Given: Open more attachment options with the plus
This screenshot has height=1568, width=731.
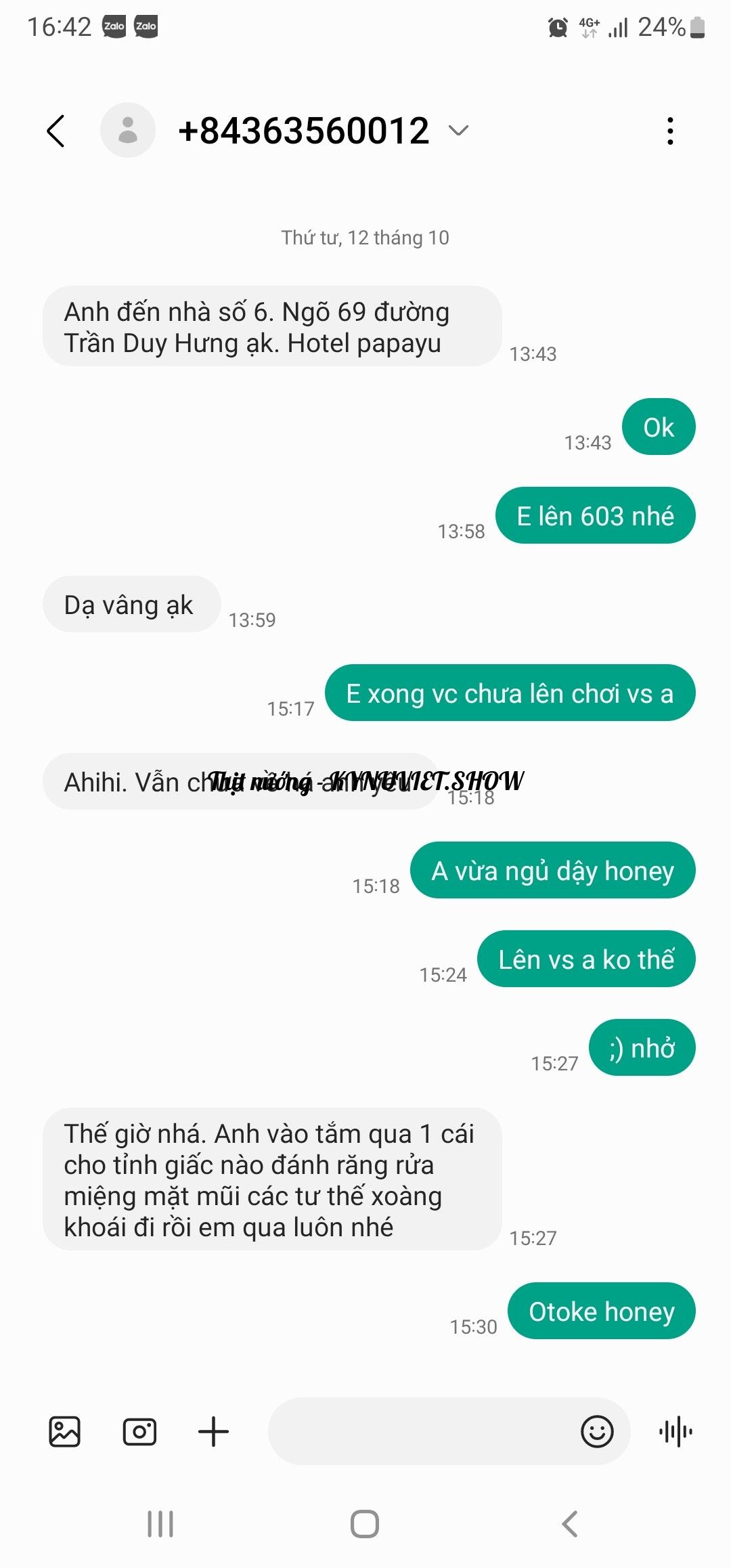Looking at the screenshot, I should coord(213,1431).
